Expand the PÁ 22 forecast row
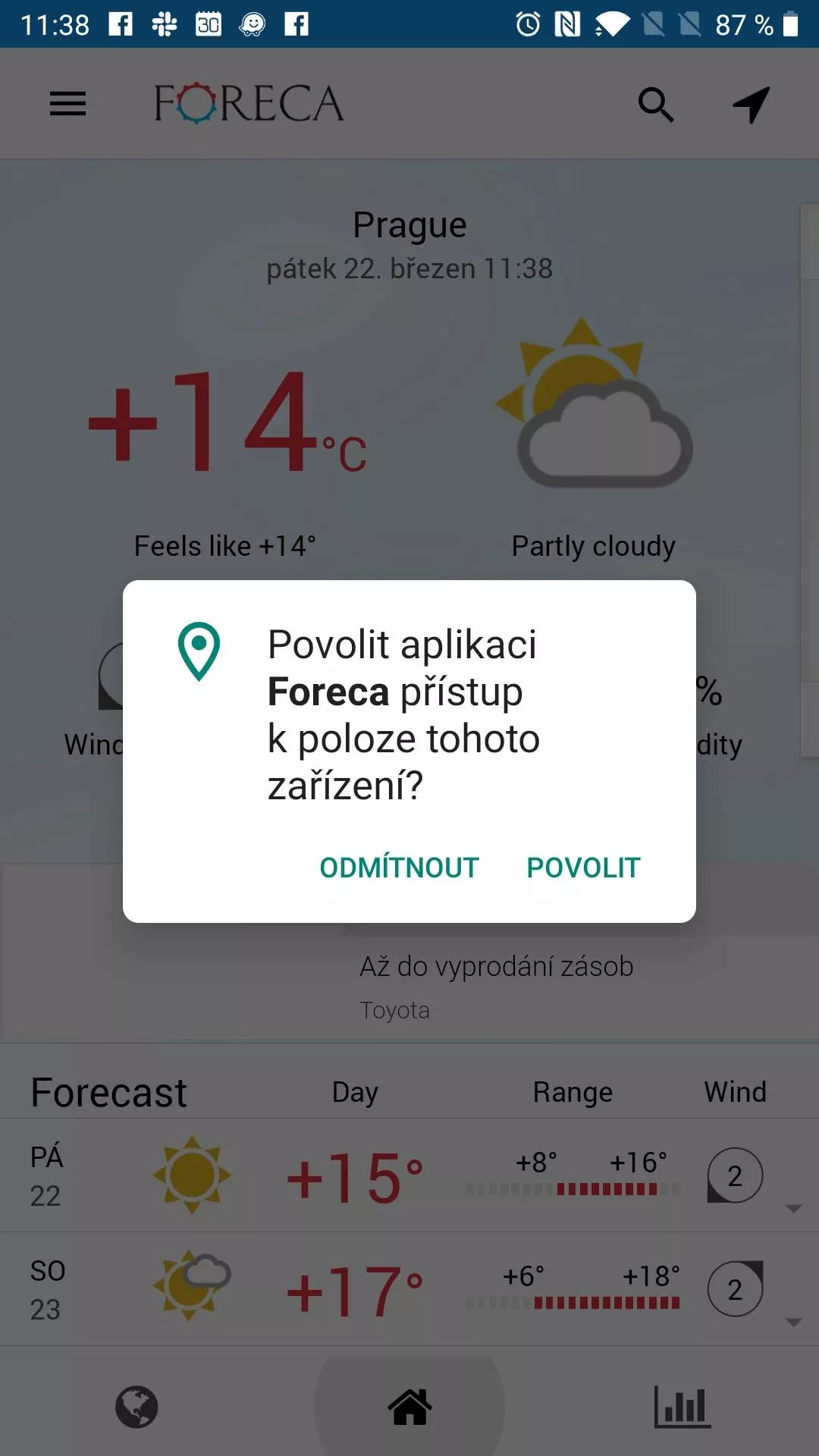 (409, 1175)
